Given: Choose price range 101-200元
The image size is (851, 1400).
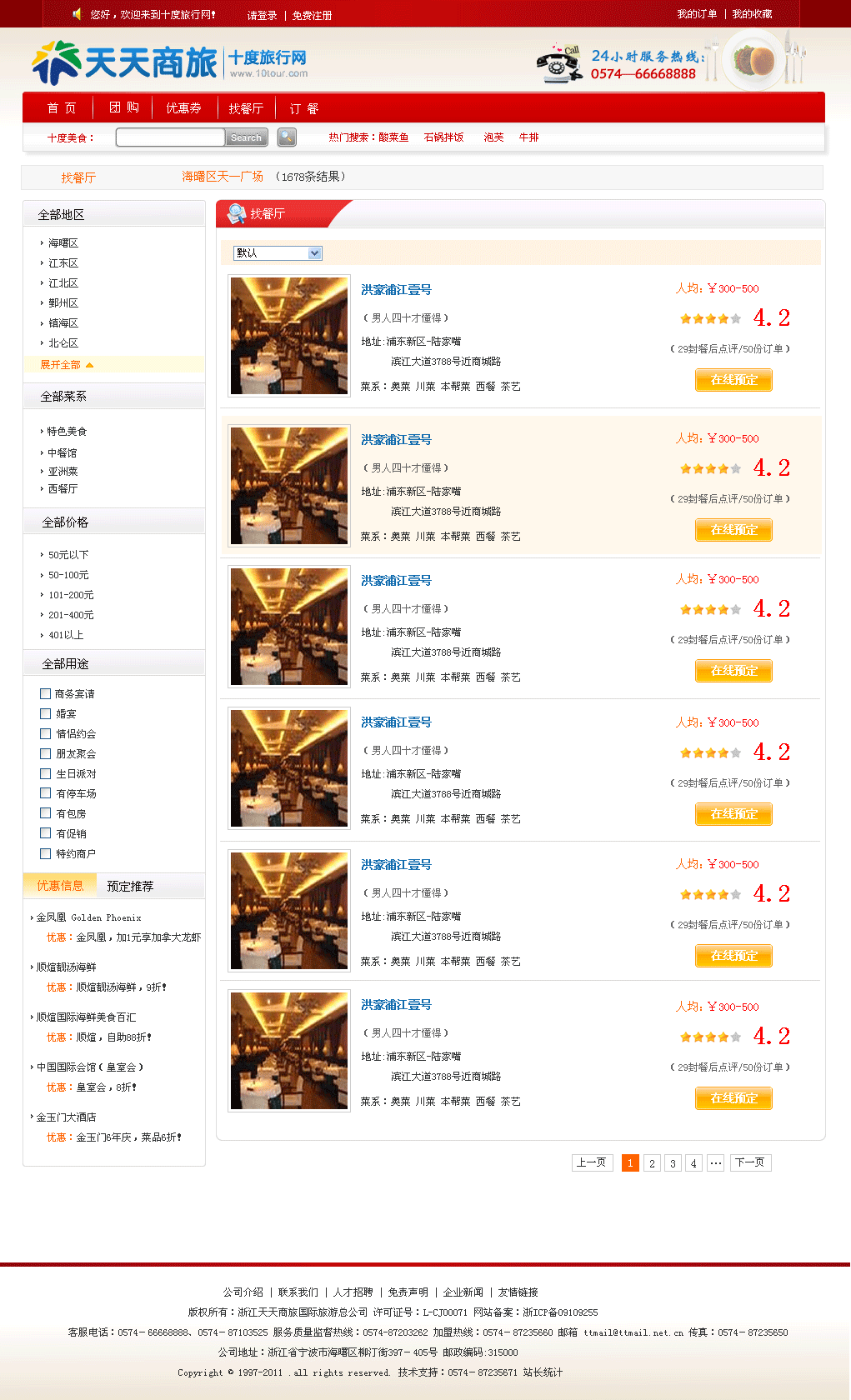Looking at the screenshot, I should (x=71, y=595).
